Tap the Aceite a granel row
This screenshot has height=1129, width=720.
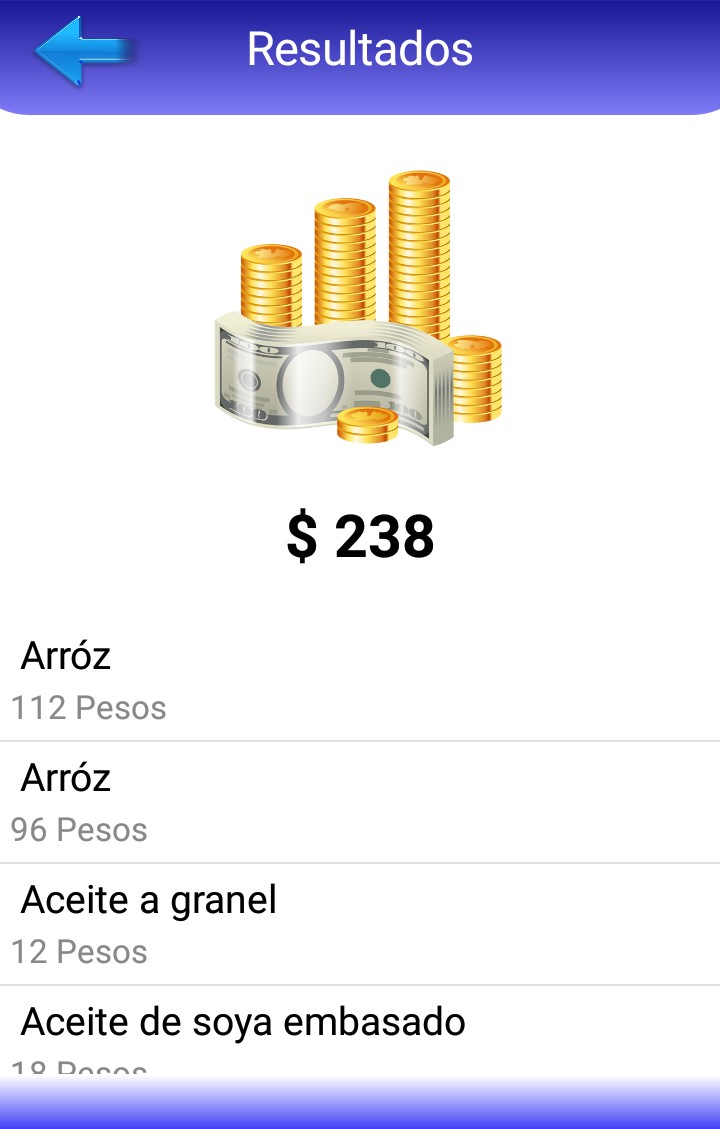tap(360, 925)
